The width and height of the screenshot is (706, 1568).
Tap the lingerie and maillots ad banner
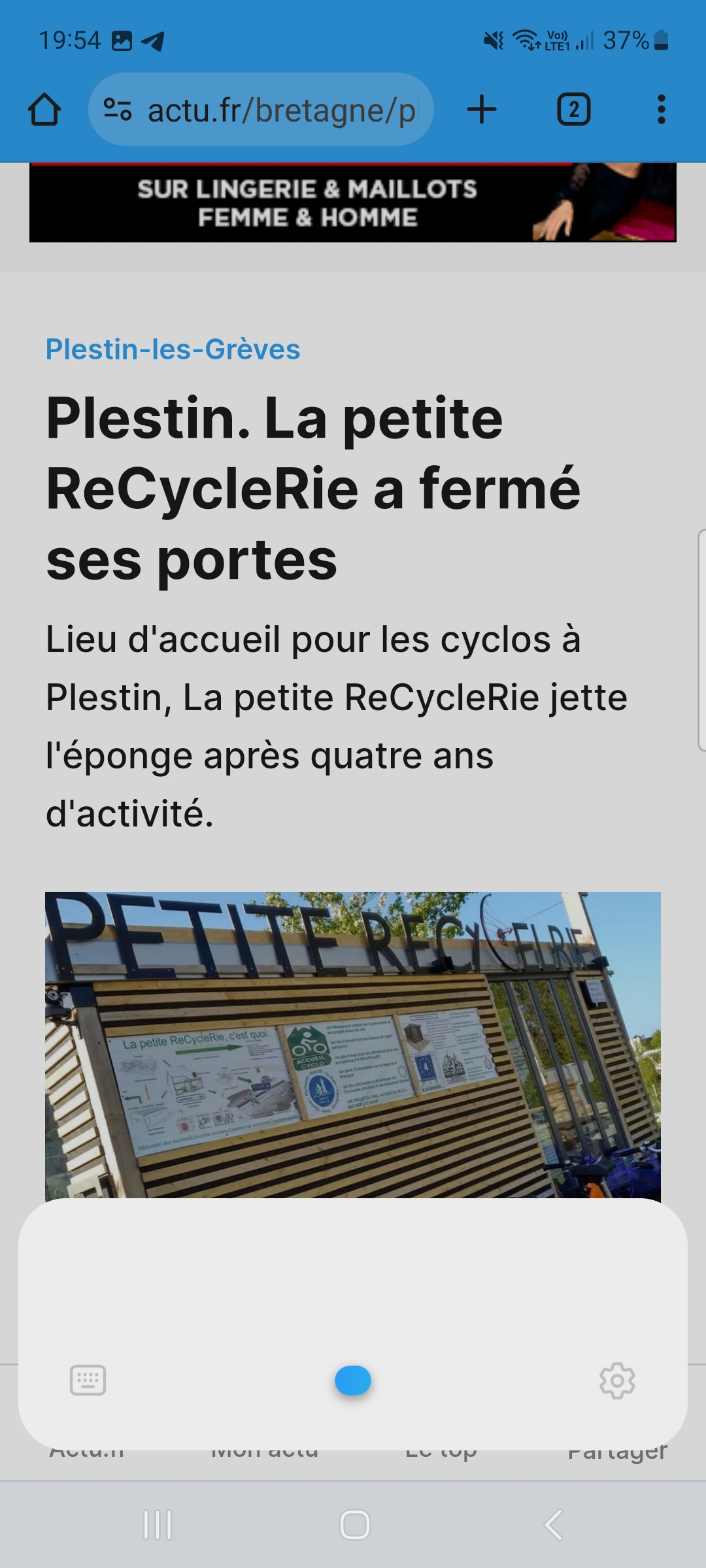353,203
